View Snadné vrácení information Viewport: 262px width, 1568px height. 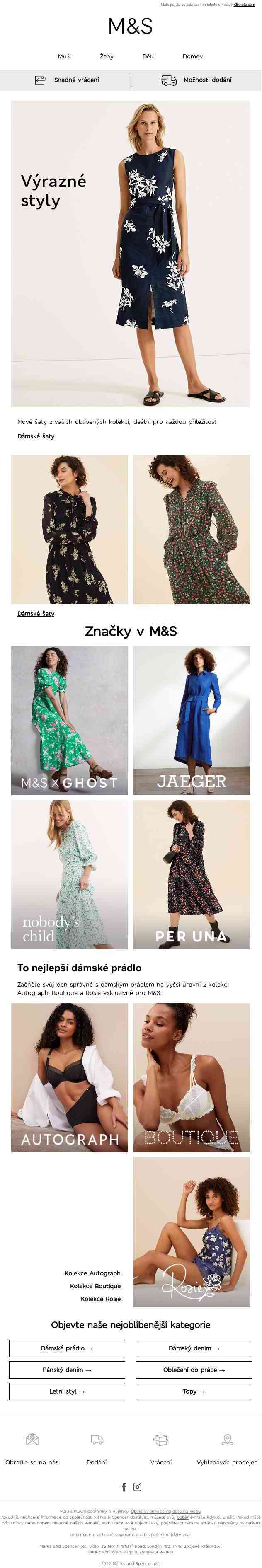pos(67,80)
